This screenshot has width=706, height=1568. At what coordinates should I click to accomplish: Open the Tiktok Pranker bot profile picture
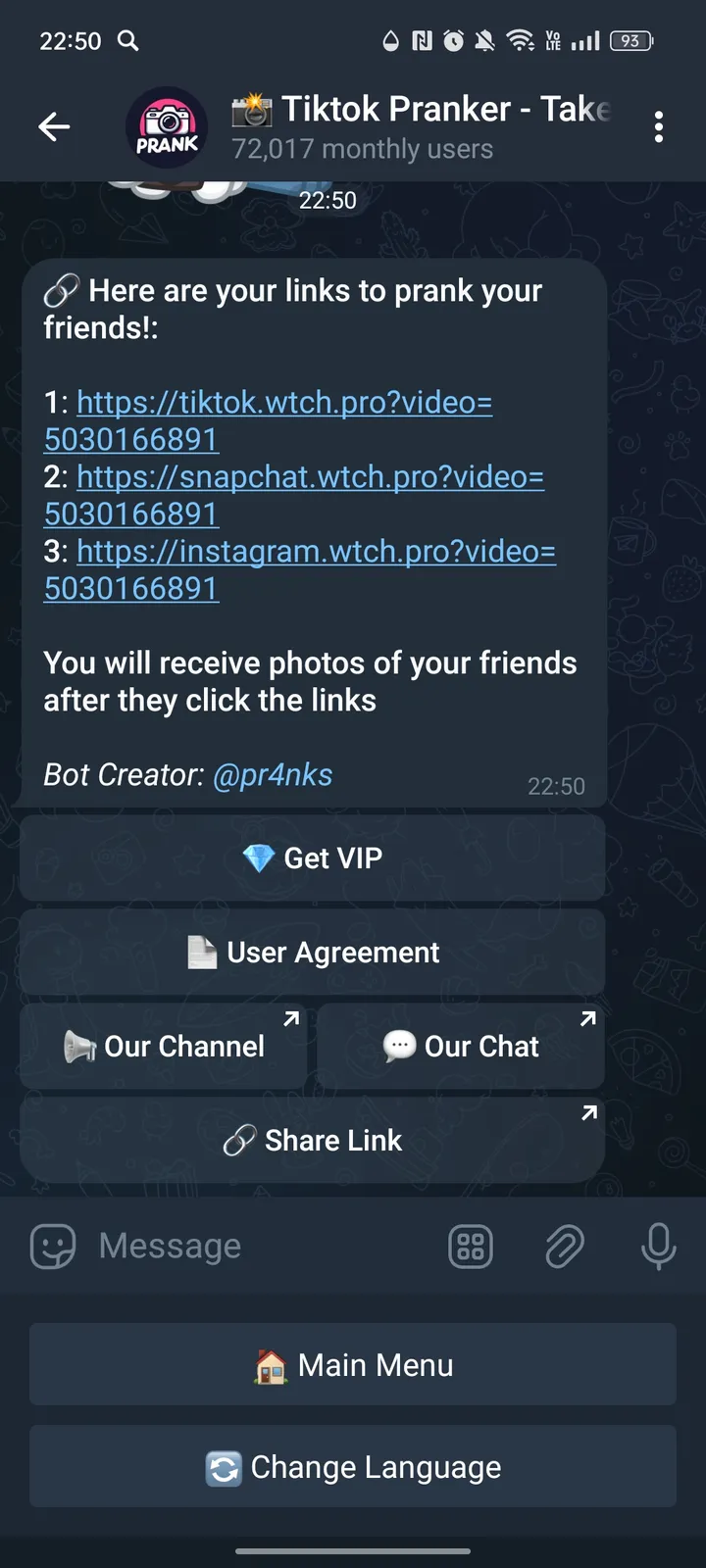pos(167,126)
